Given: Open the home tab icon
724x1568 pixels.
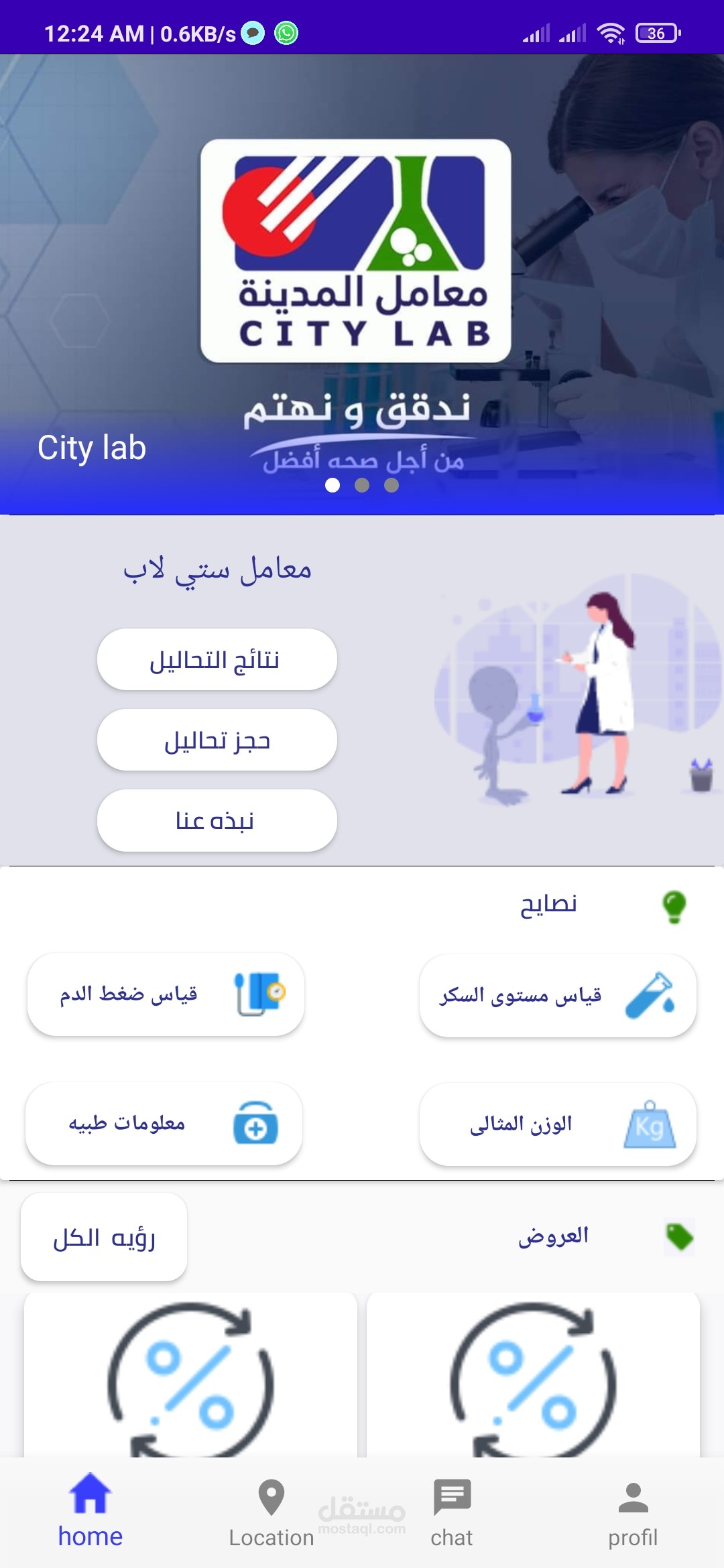Looking at the screenshot, I should [x=90, y=1496].
